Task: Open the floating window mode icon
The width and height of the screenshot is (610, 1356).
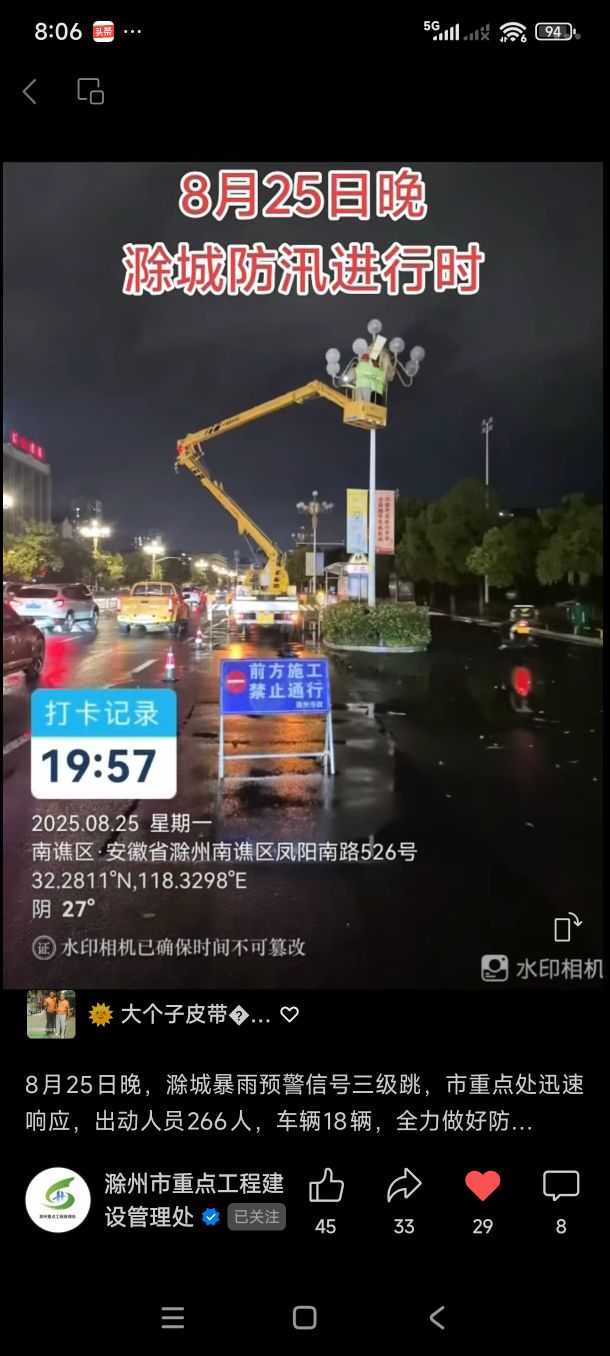Action: coord(91,91)
